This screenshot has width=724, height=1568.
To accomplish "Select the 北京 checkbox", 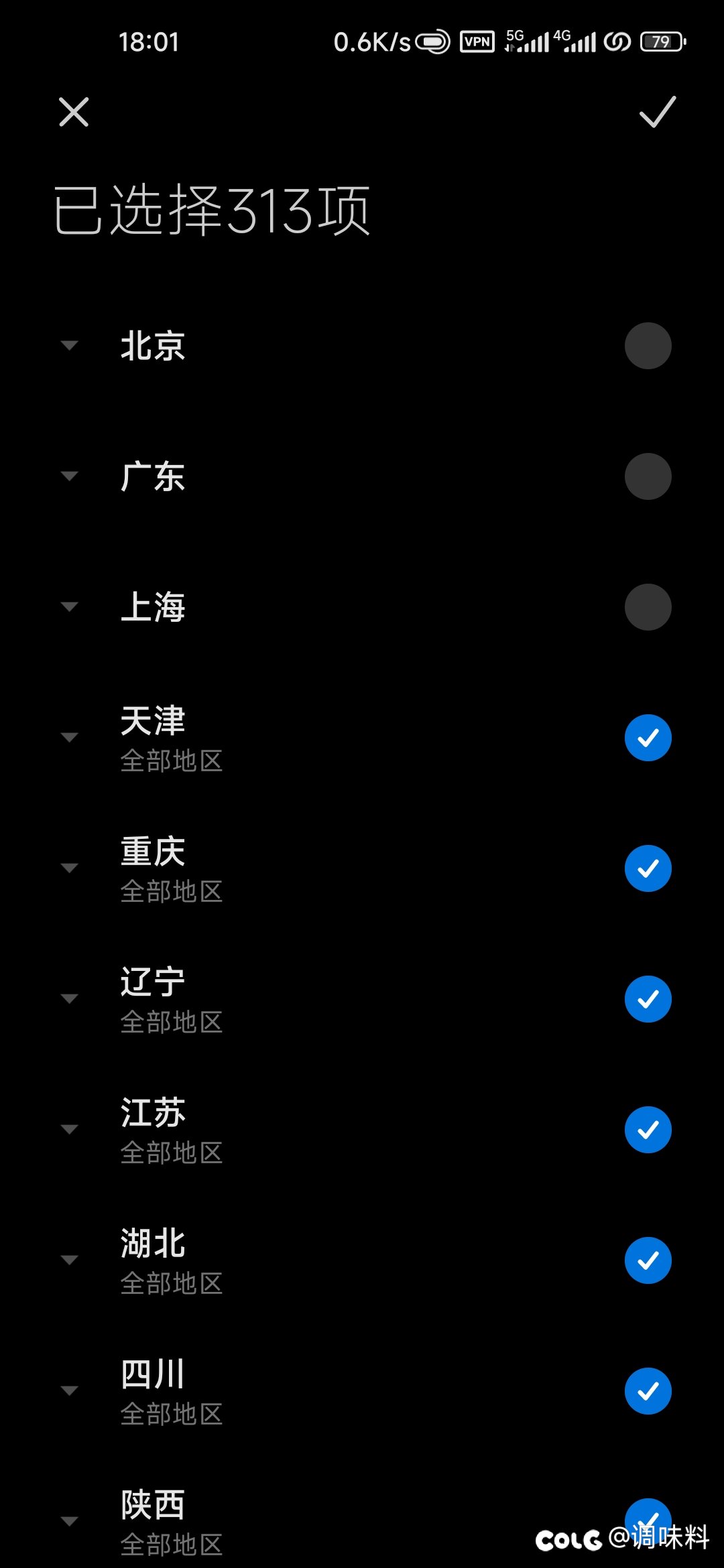I will pos(648,346).
